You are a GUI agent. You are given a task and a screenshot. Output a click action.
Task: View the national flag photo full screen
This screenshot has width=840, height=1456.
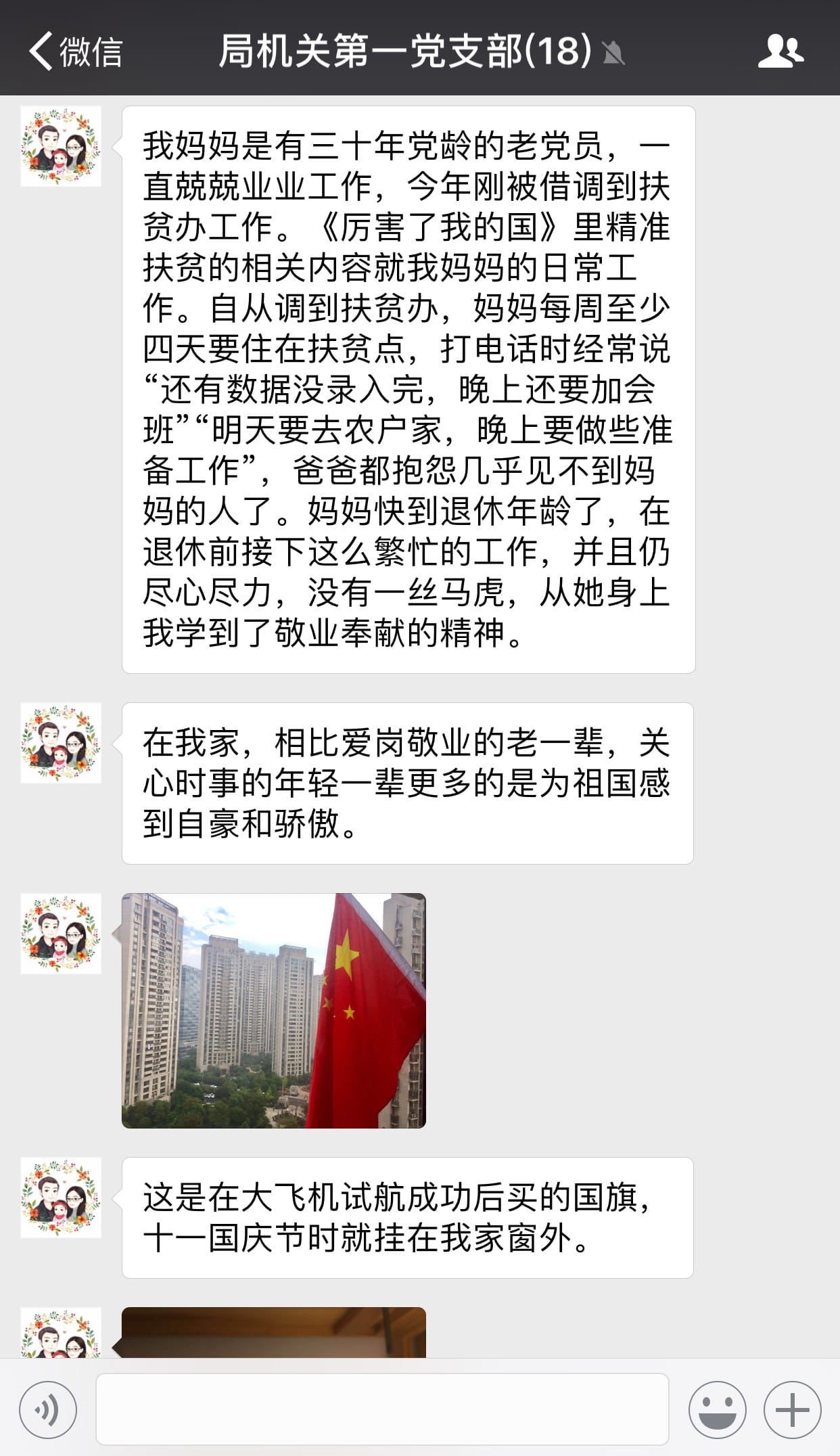coord(273,1010)
